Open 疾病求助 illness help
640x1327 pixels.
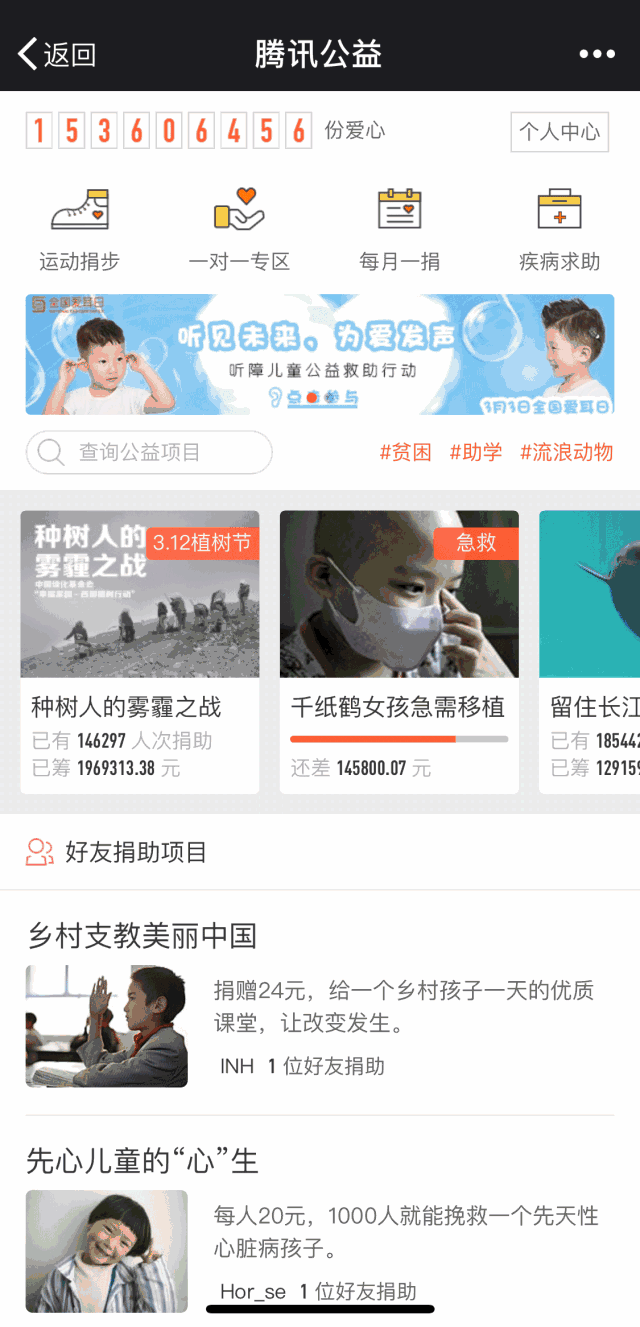(559, 229)
